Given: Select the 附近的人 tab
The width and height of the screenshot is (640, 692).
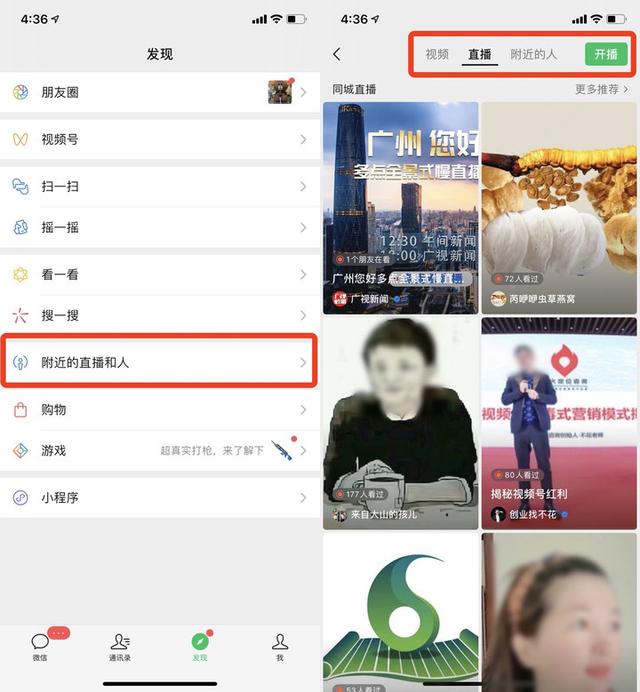Looking at the screenshot, I should pos(533,54).
